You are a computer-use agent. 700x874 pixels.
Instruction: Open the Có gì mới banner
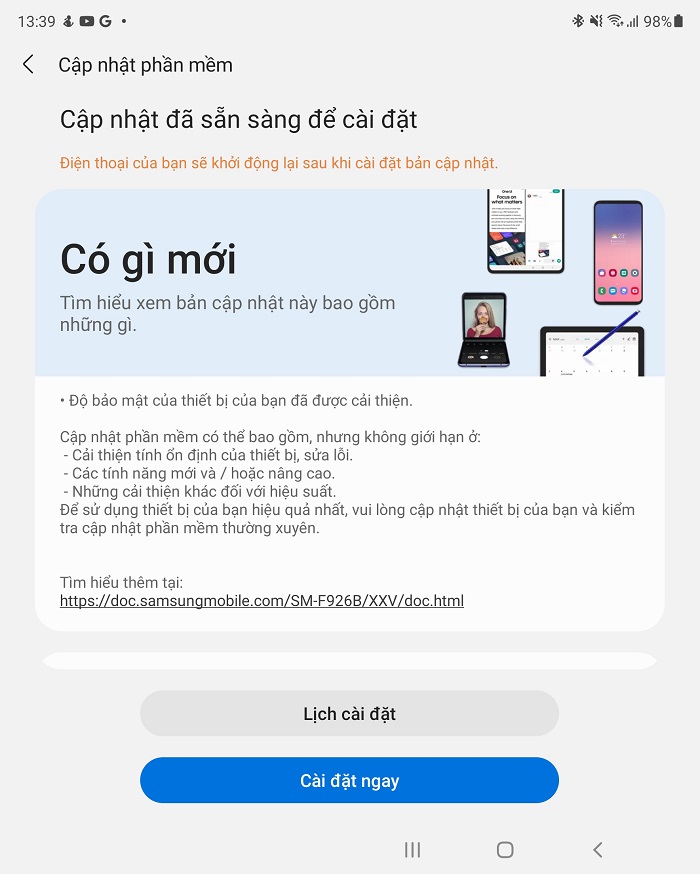click(x=349, y=283)
